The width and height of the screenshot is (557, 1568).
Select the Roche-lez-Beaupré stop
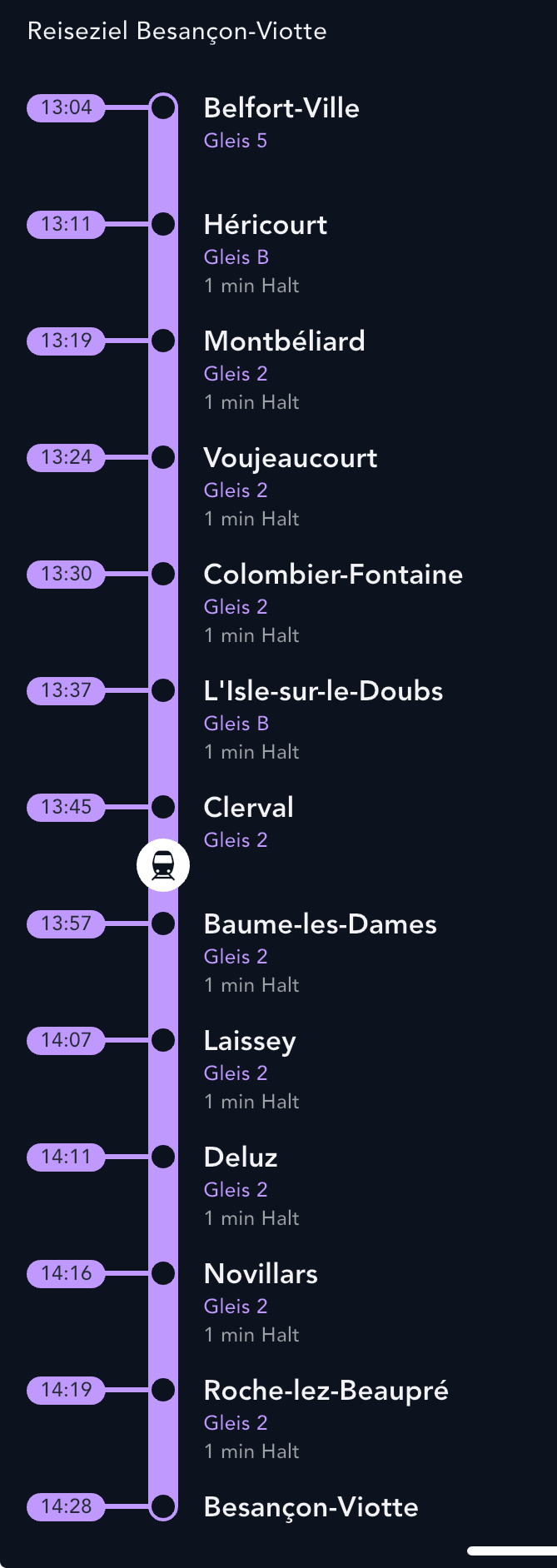tap(326, 1391)
